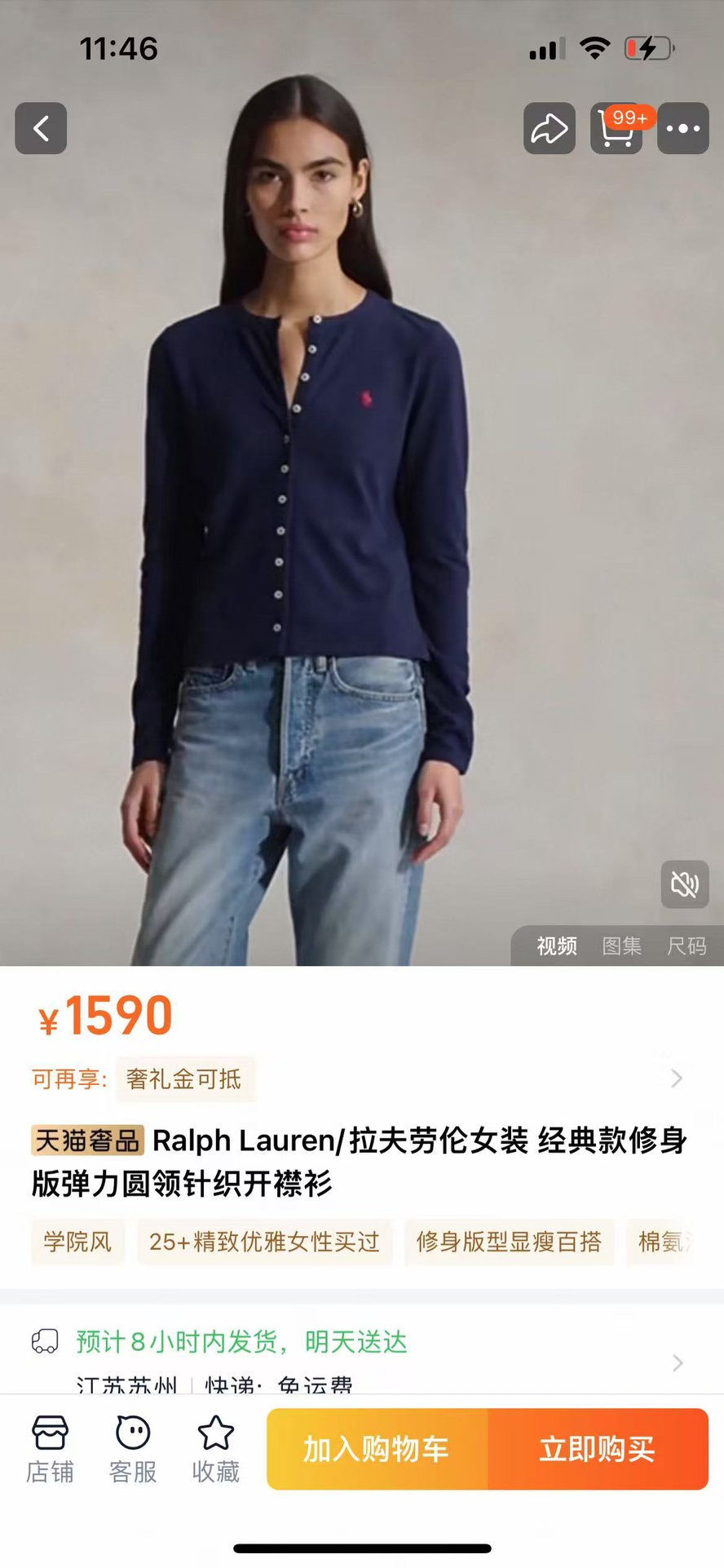
Task: Open the three-dot overflow menu
Action: coord(682,128)
